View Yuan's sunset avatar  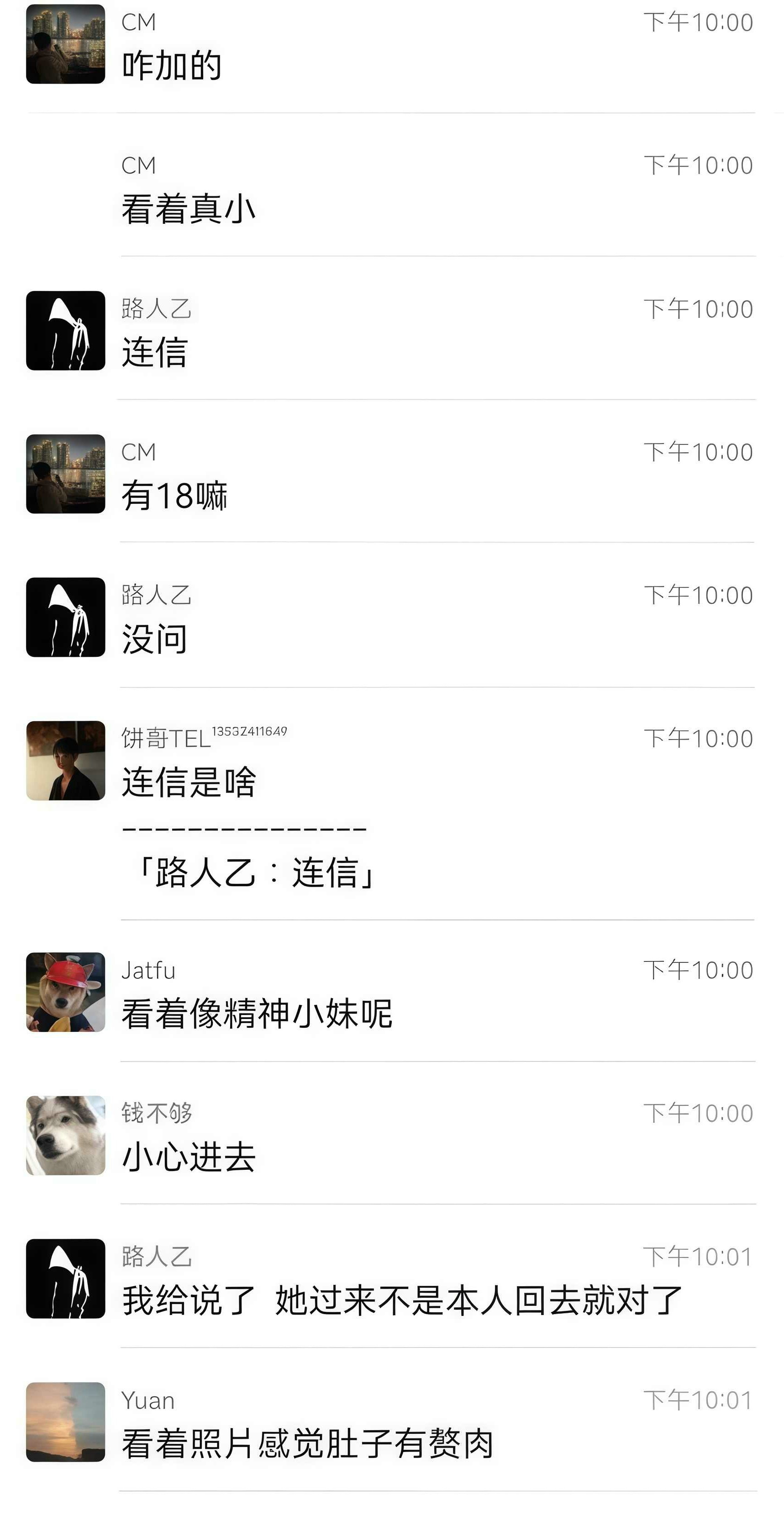[x=65, y=1422]
